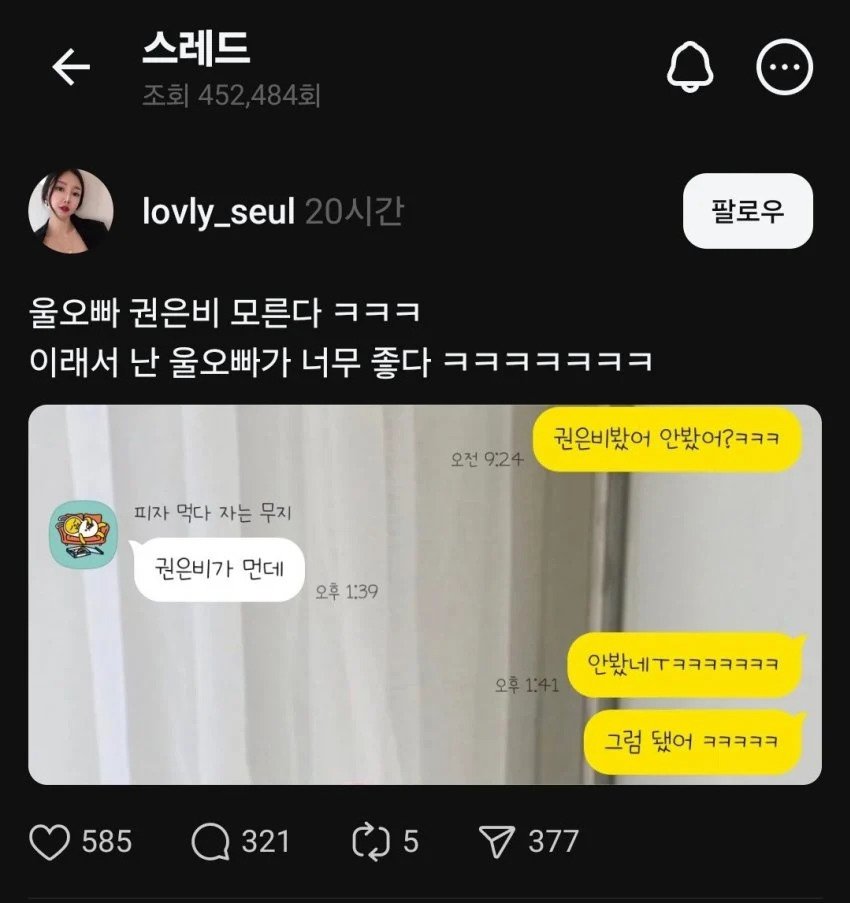Repost this thread
850x903 pixels.
pyautogui.click(x=371, y=842)
